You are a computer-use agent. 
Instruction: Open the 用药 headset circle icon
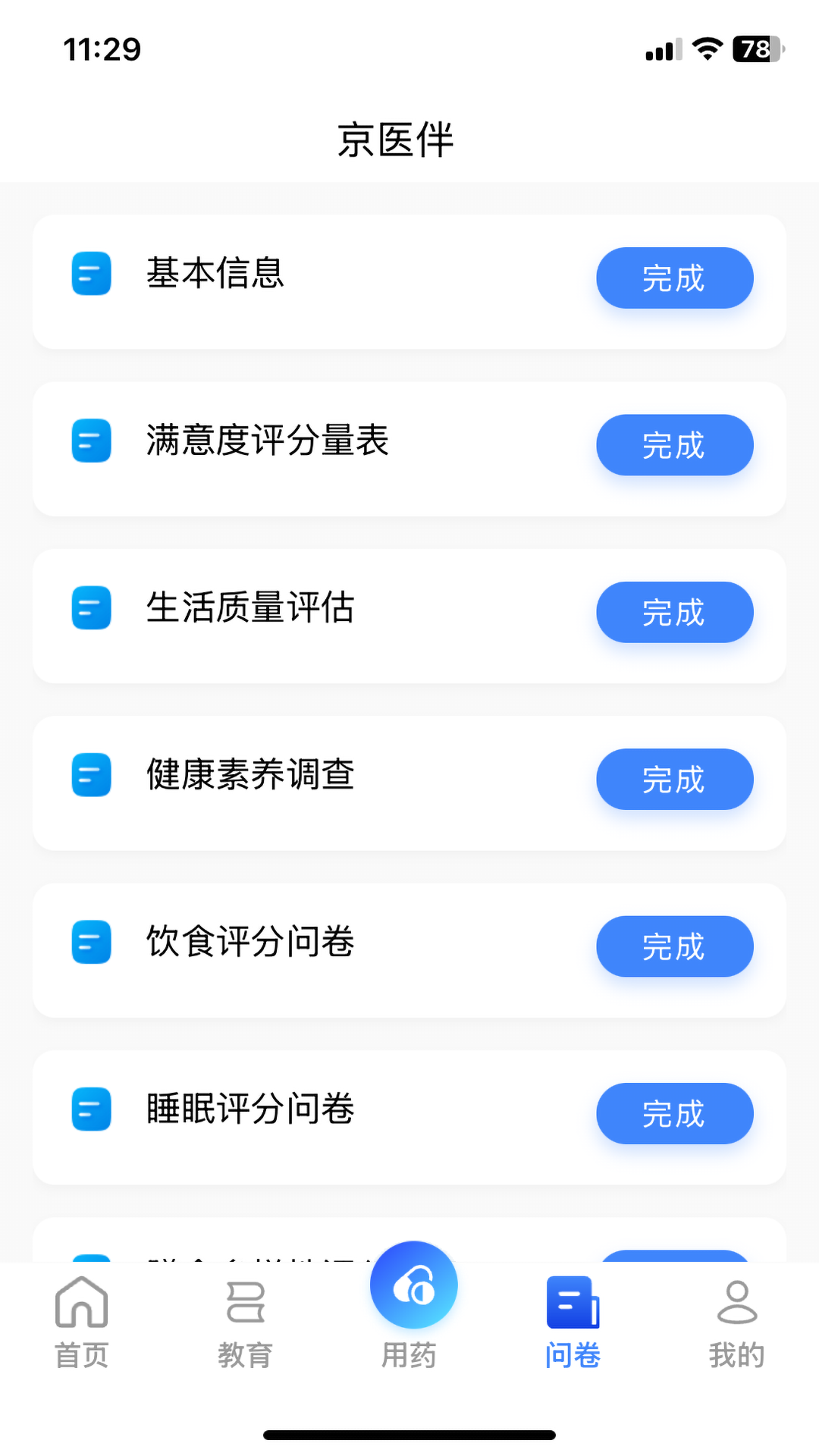(x=413, y=1285)
